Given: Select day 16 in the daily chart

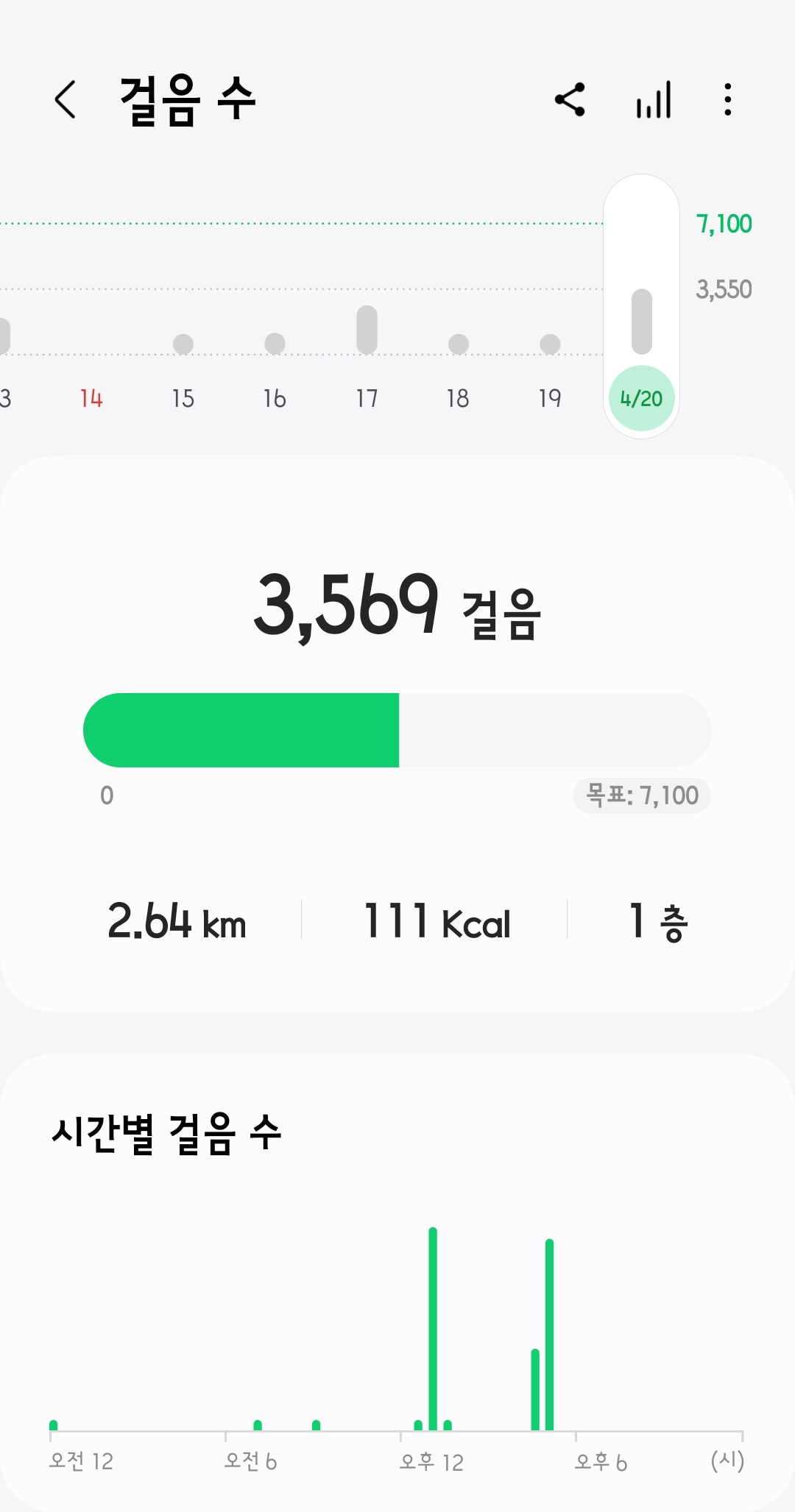Looking at the screenshot, I should 275,398.
